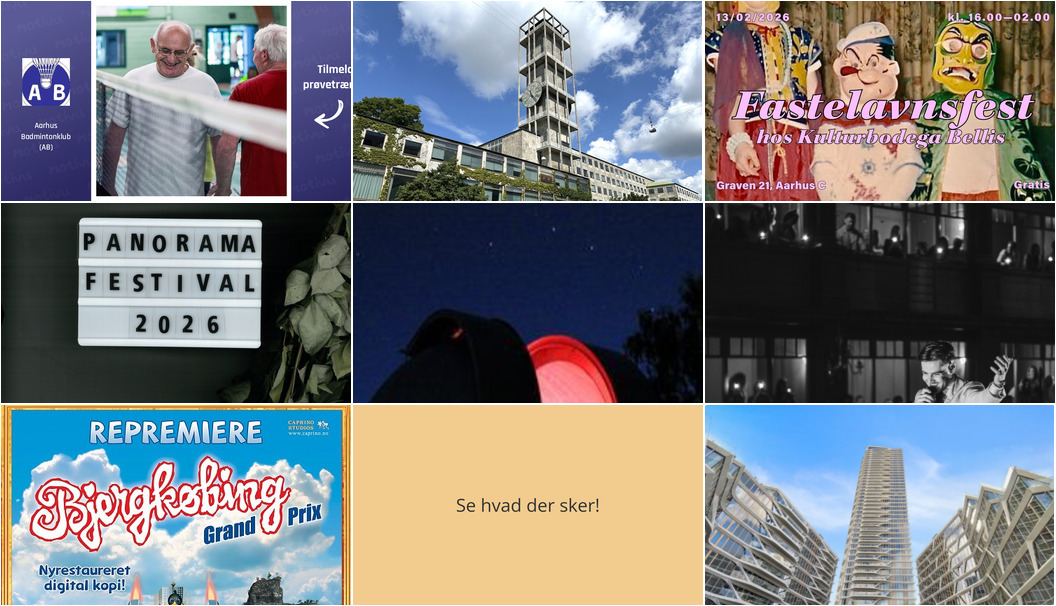Open the night sky observatory tile
Viewport: 1056px width, 606px height.
pyautogui.click(x=527, y=303)
